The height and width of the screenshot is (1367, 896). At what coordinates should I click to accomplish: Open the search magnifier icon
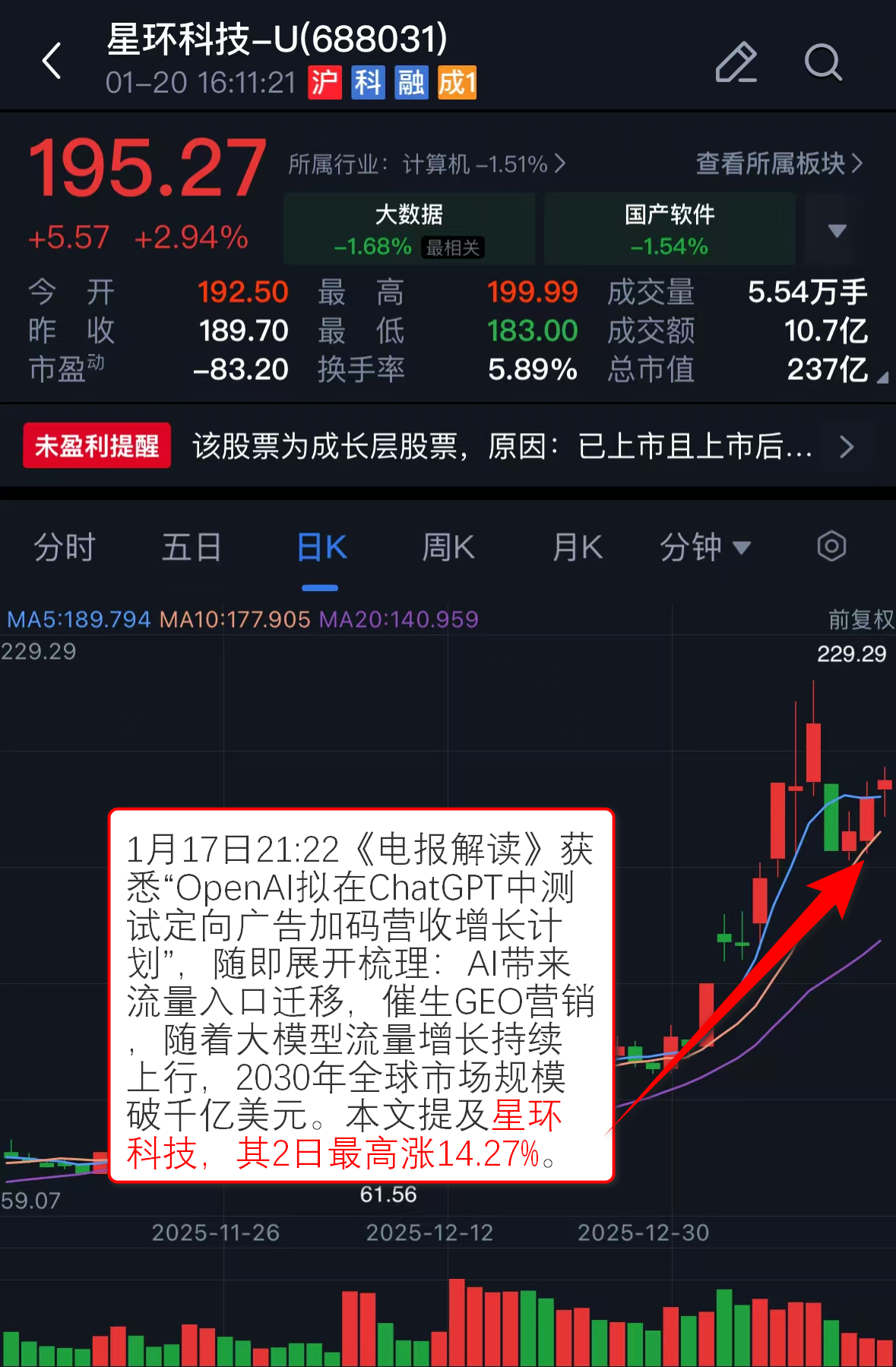pyautogui.click(x=823, y=62)
